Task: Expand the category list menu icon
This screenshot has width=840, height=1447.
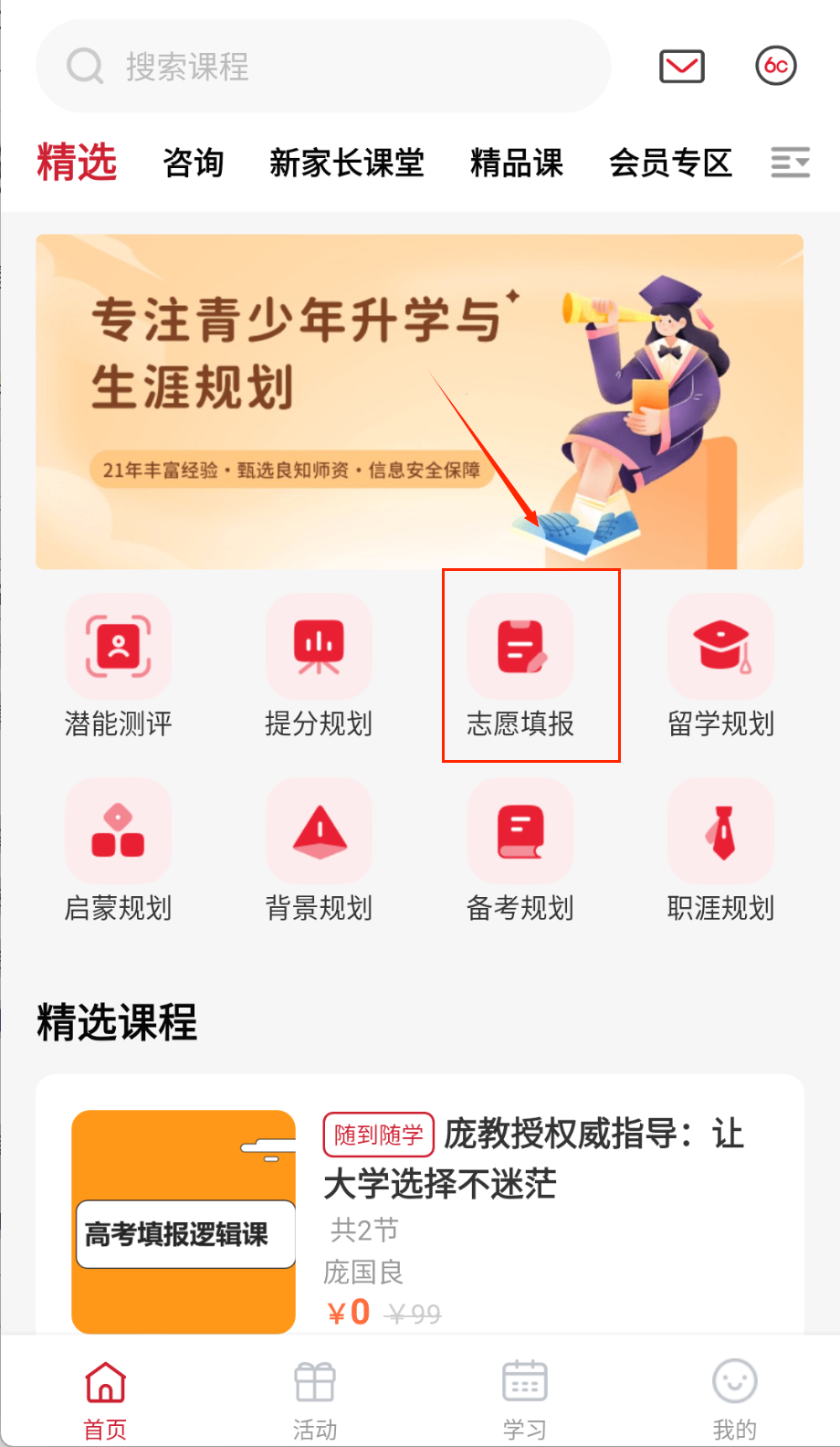Action: coord(790,163)
